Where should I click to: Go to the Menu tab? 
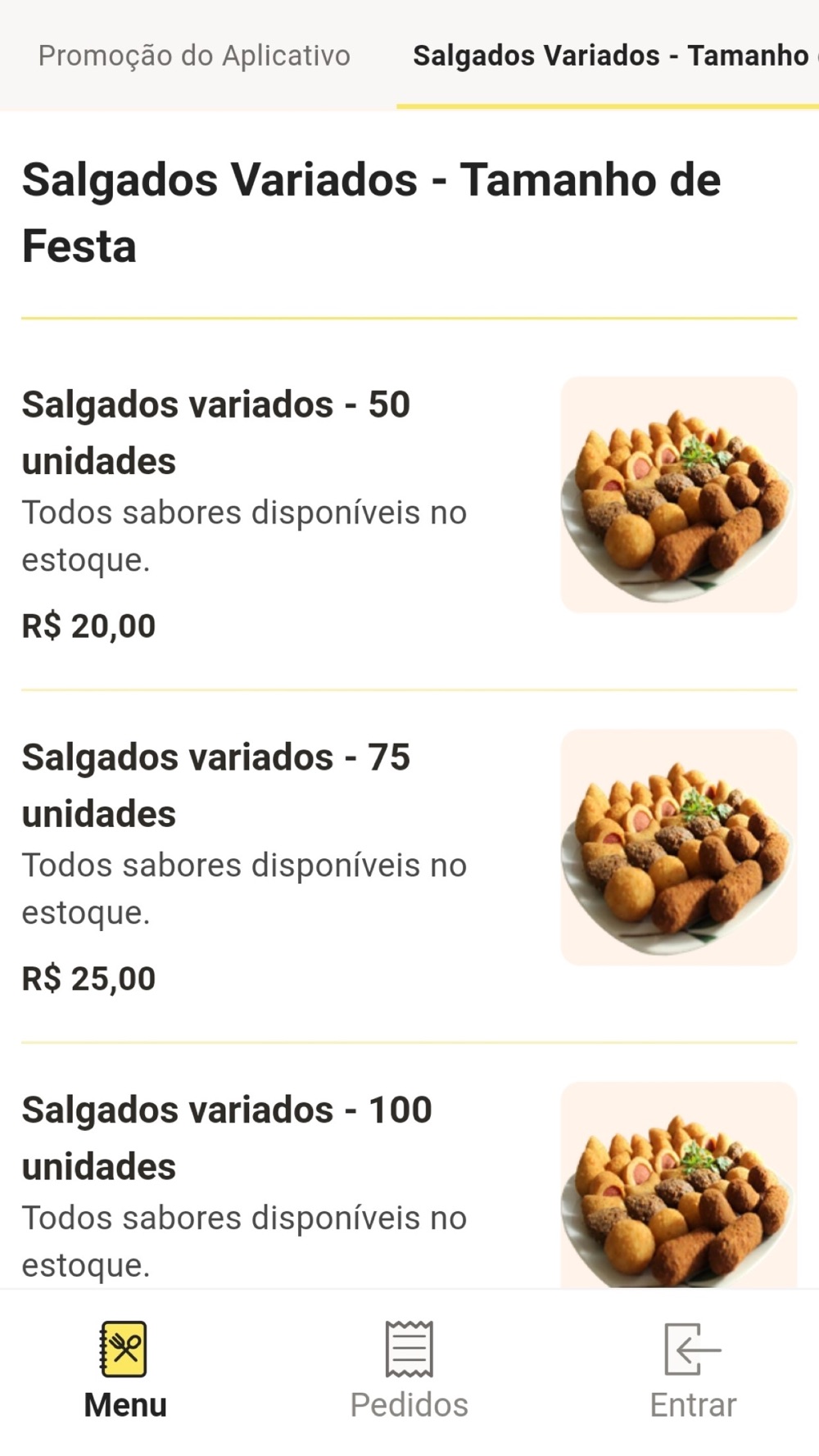coord(125,1372)
